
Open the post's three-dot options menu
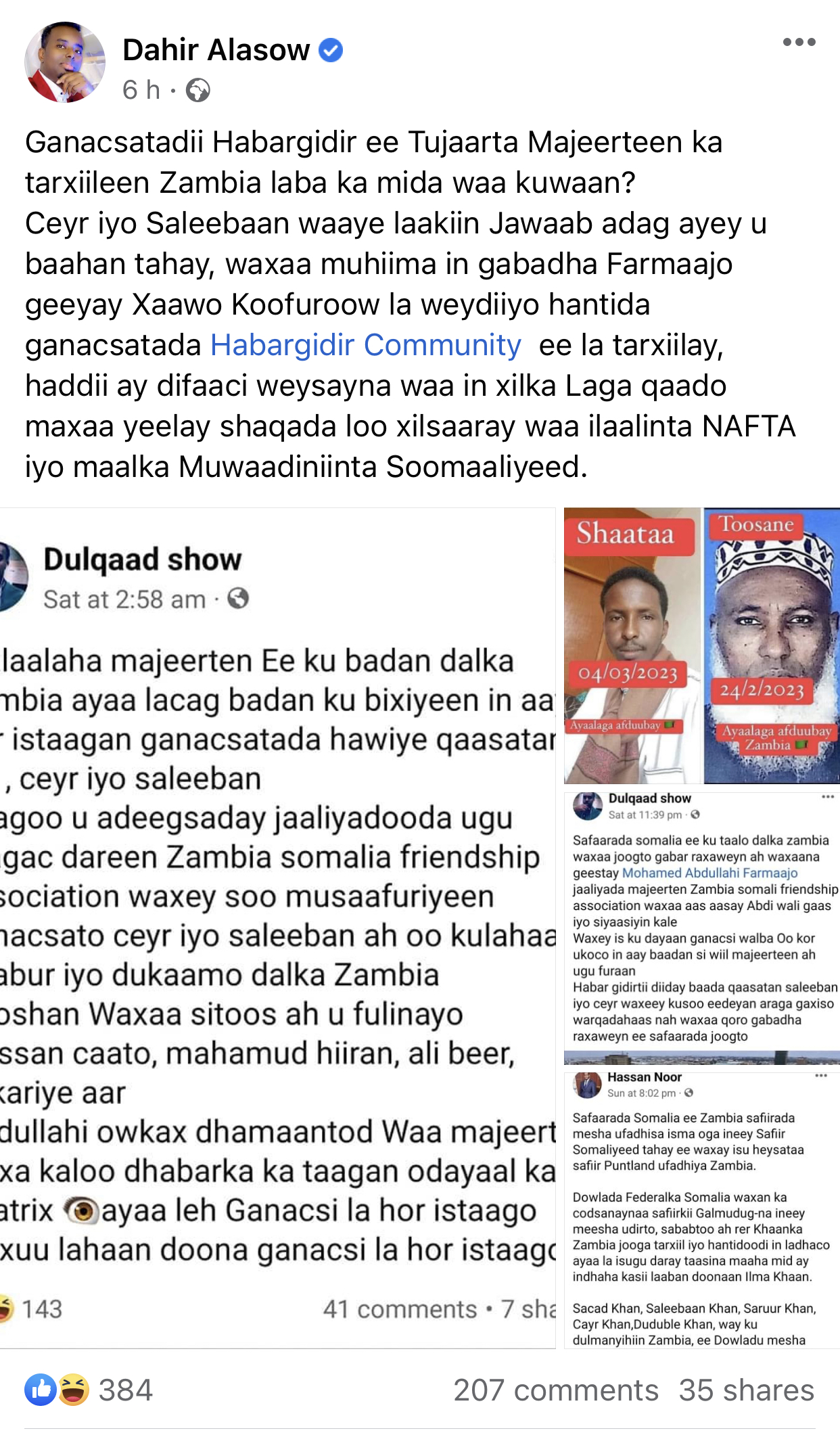[x=799, y=42]
